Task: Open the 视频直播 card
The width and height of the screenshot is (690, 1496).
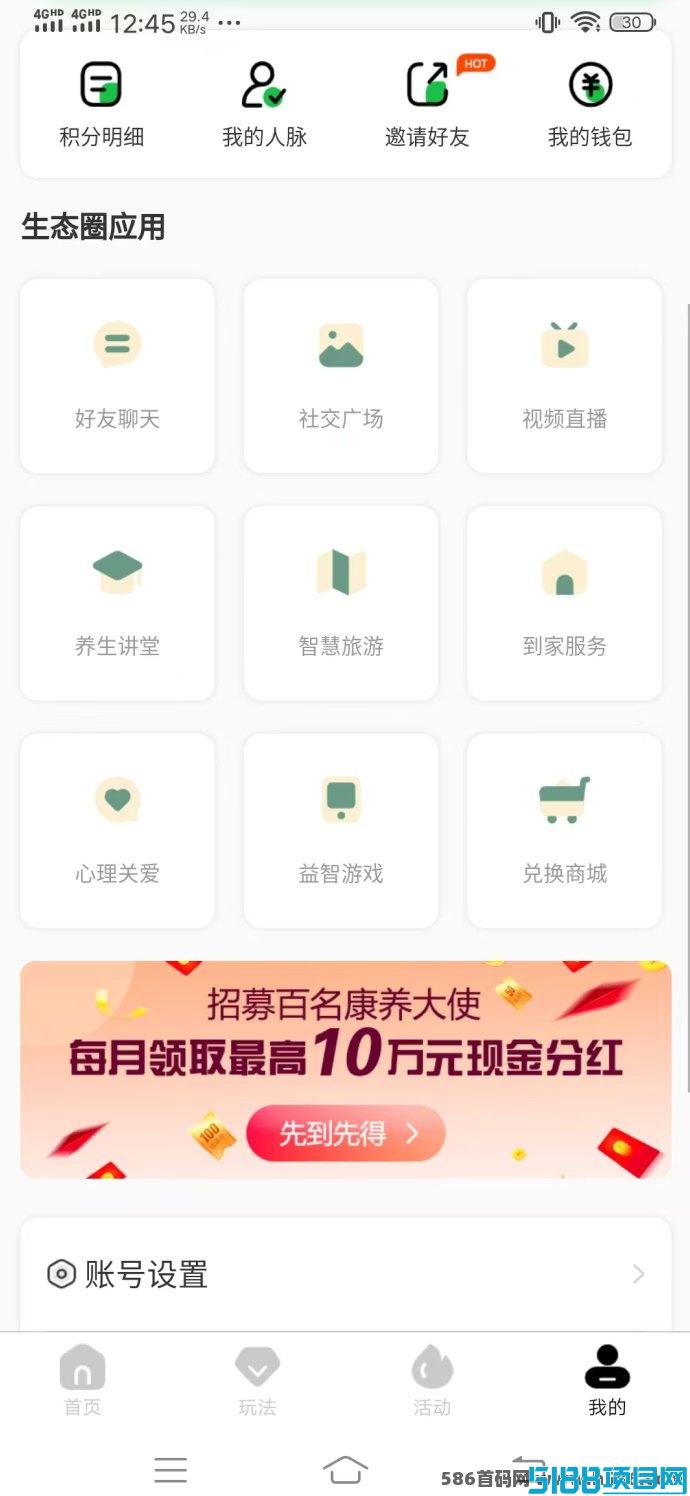Action: [x=564, y=376]
